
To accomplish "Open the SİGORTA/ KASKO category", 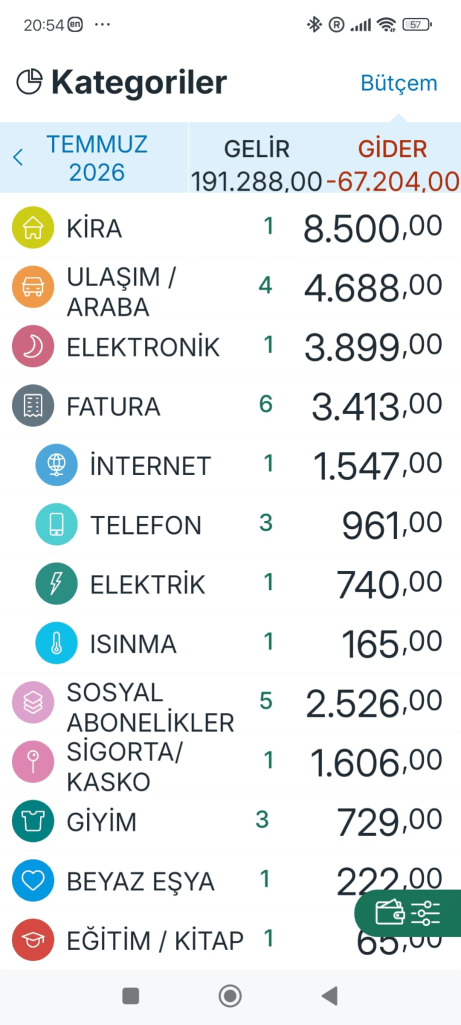I will click(230, 762).
